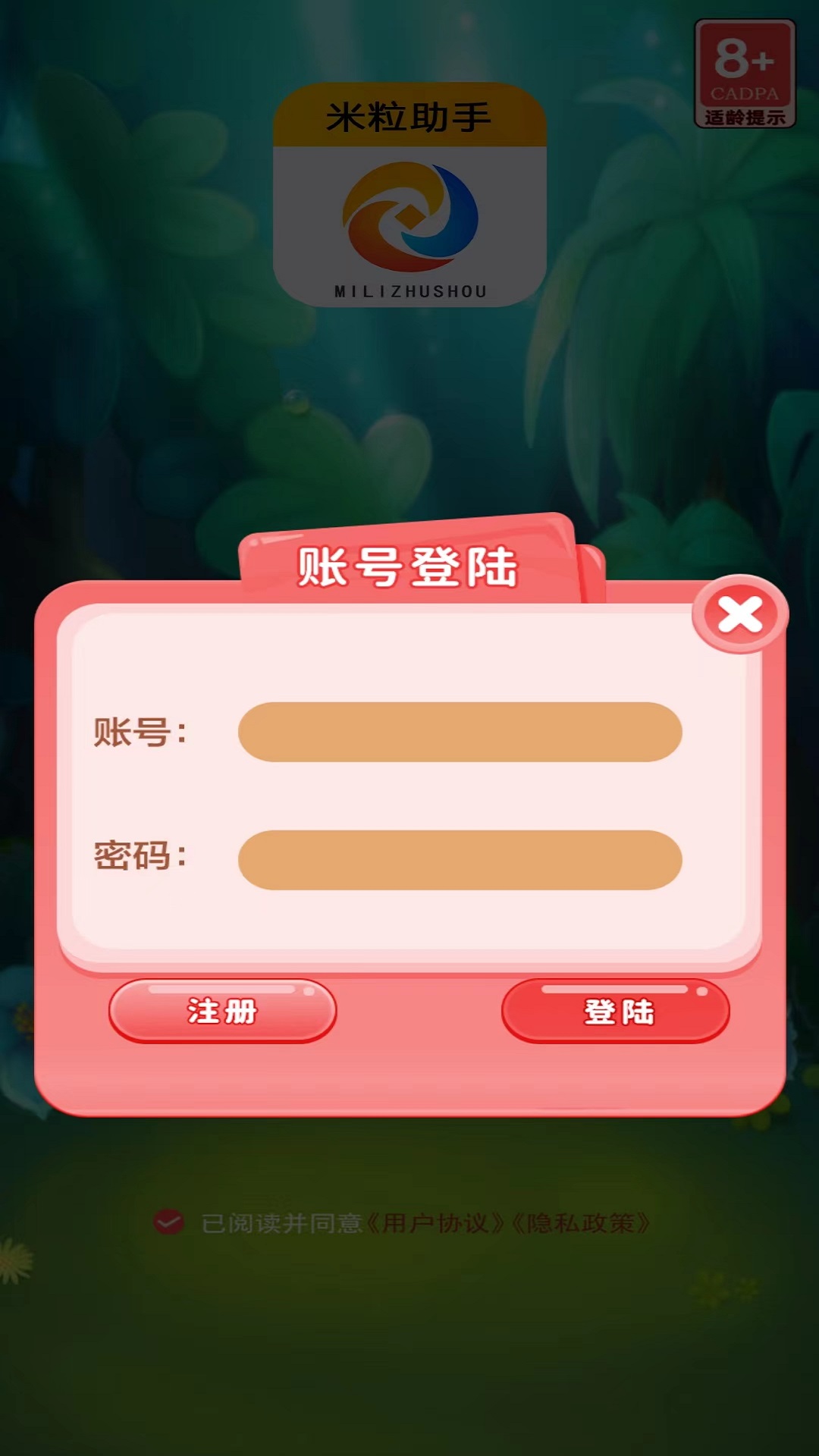Open the 《用户协议》 link

[435, 1223]
